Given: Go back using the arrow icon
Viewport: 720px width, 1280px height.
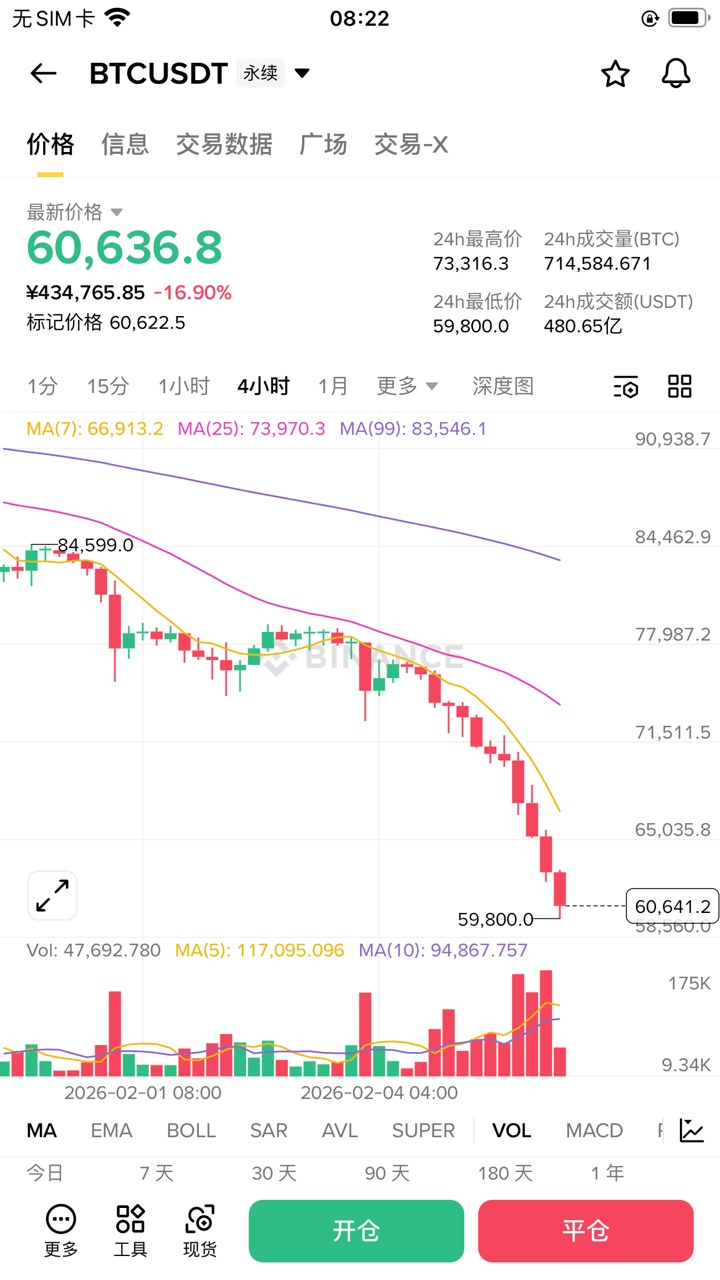Looking at the screenshot, I should click(x=44, y=73).
